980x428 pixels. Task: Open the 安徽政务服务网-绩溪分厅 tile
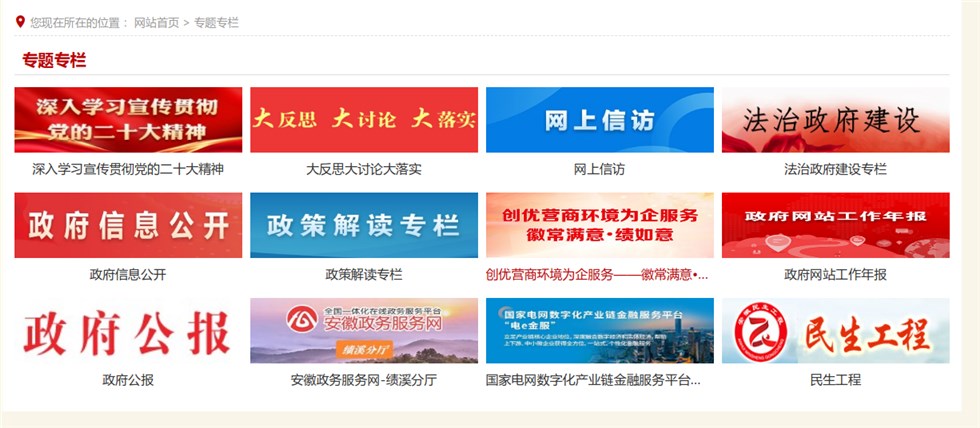(364, 331)
